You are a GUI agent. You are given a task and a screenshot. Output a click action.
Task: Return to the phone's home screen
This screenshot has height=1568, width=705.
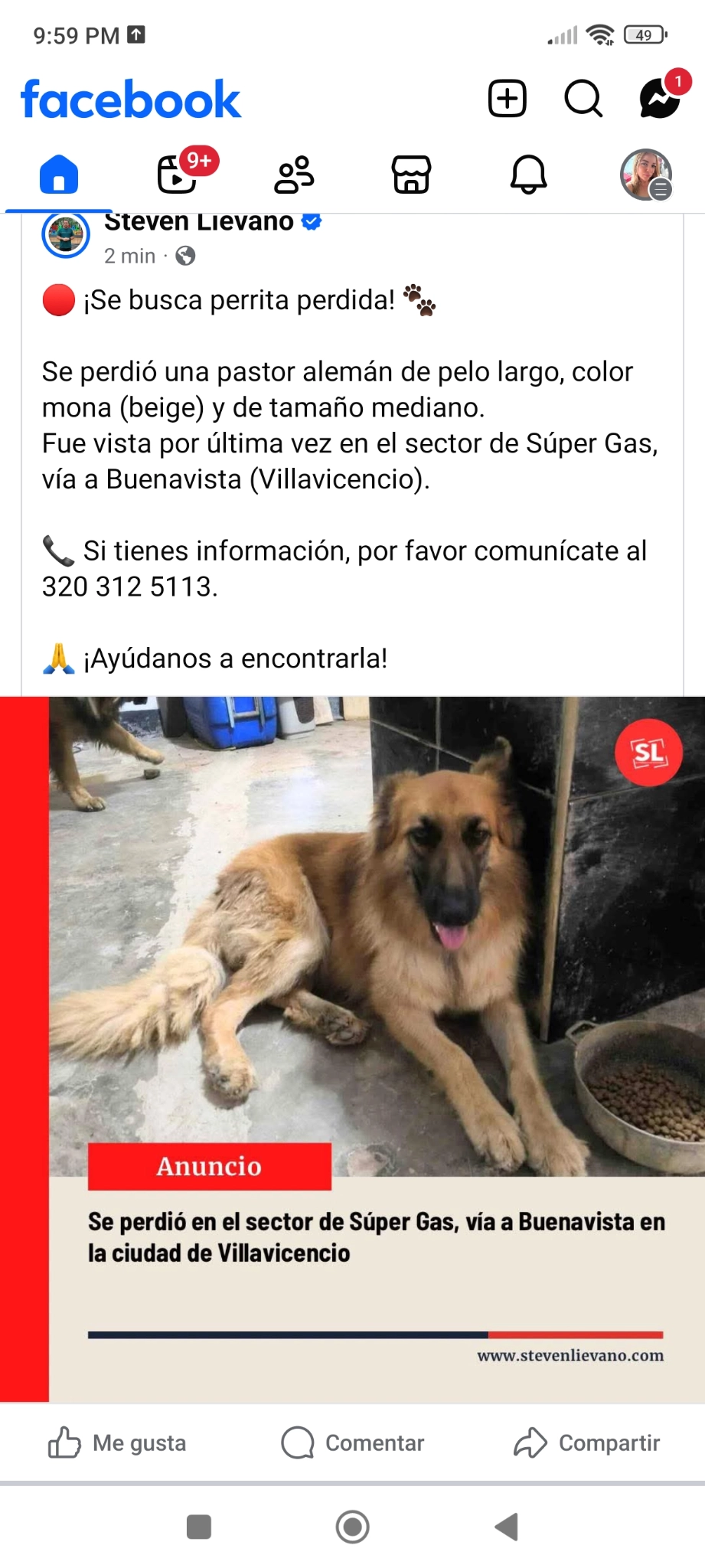click(352, 1527)
